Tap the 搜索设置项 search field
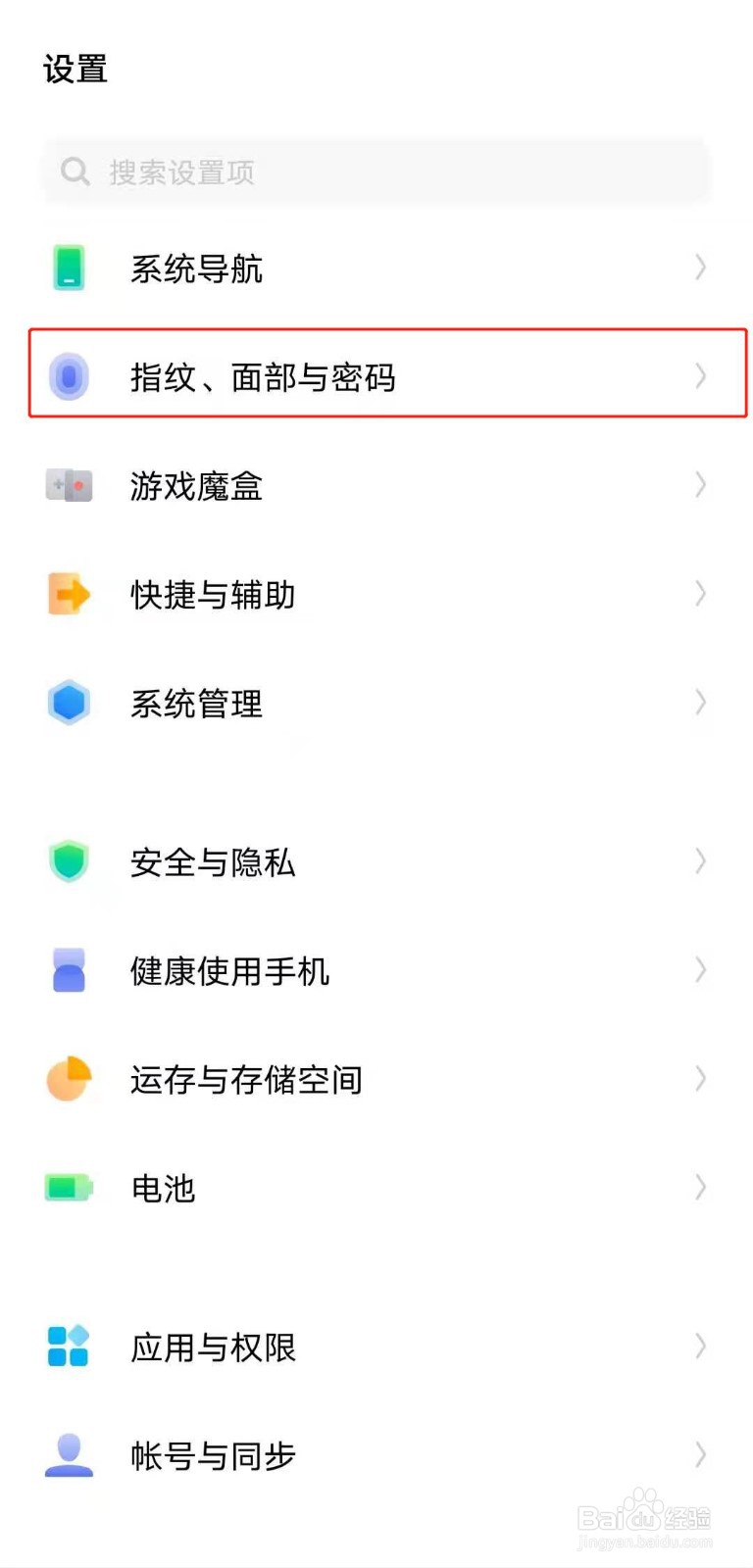 pyautogui.click(x=376, y=172)
